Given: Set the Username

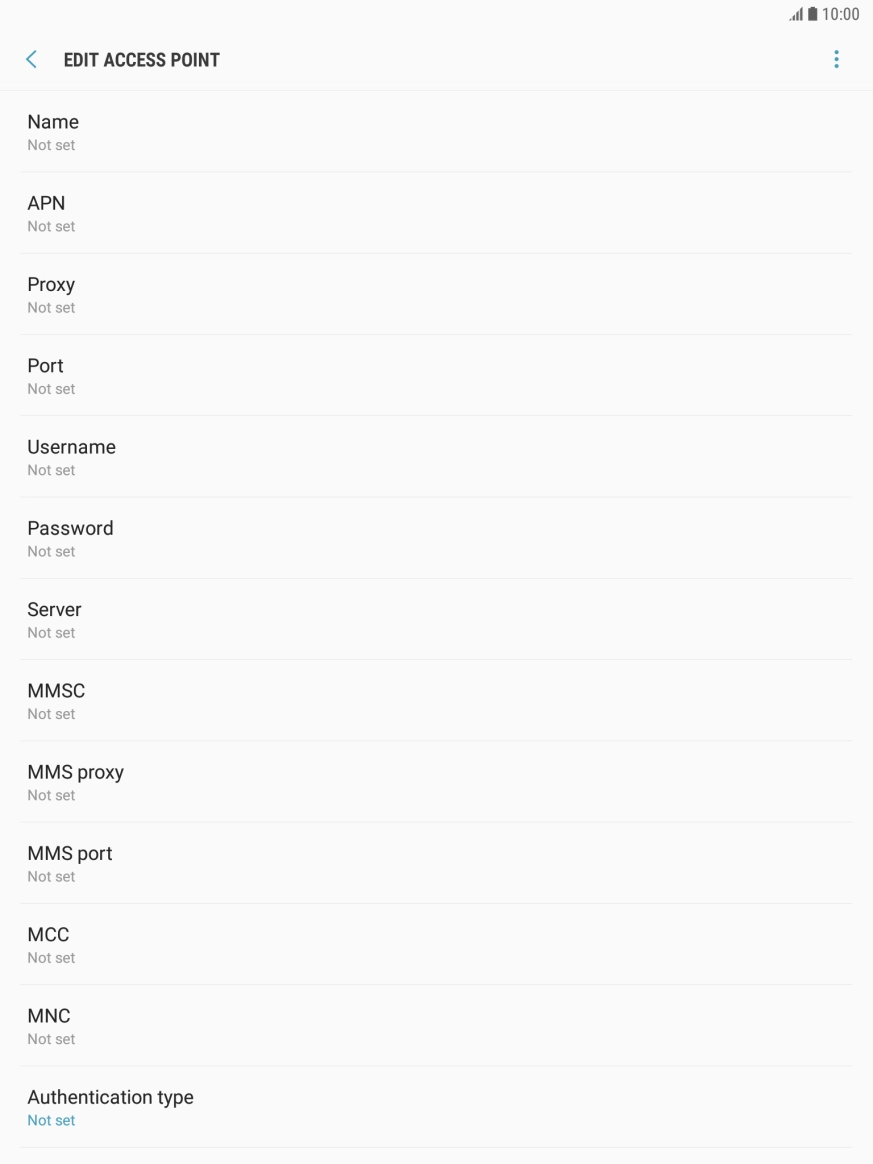Looking at the screenshot, I should [436, 457].
